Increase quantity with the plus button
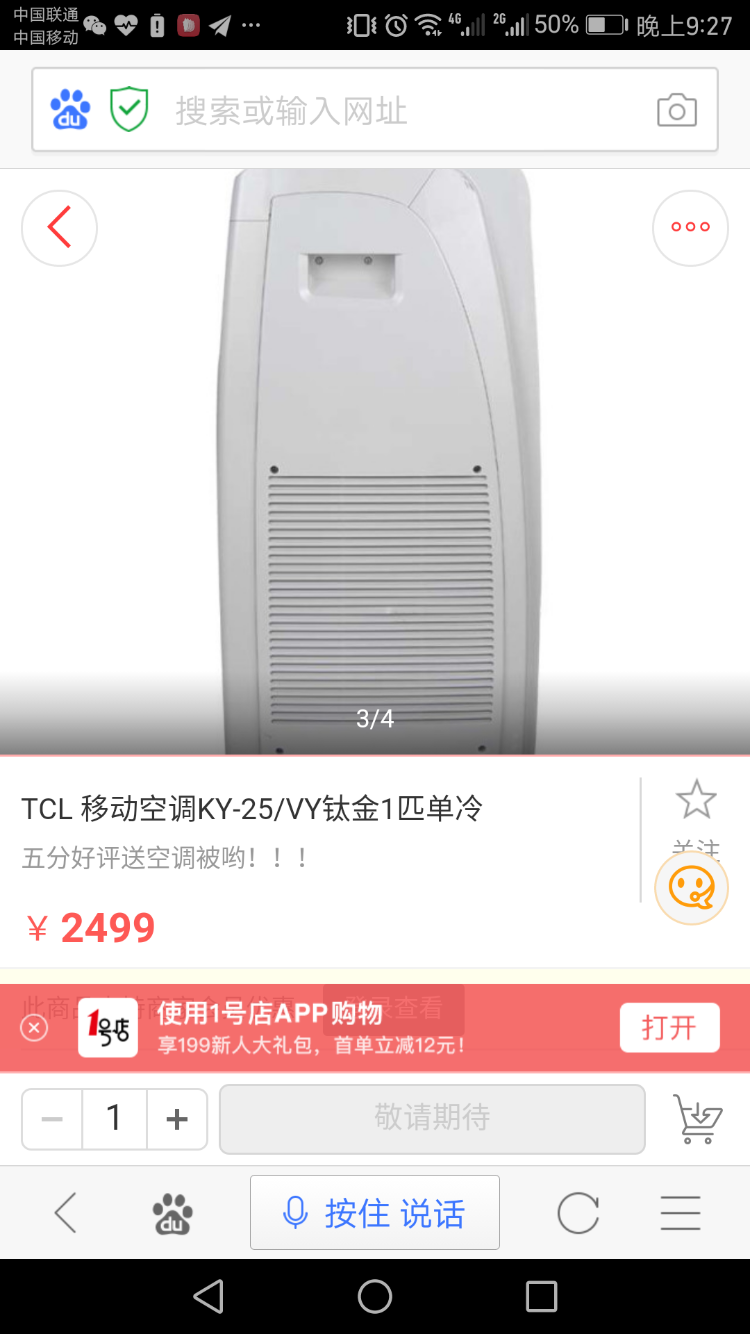Image resolution: width=750 pixels, height=1334 pixels. coord(177,1119)
